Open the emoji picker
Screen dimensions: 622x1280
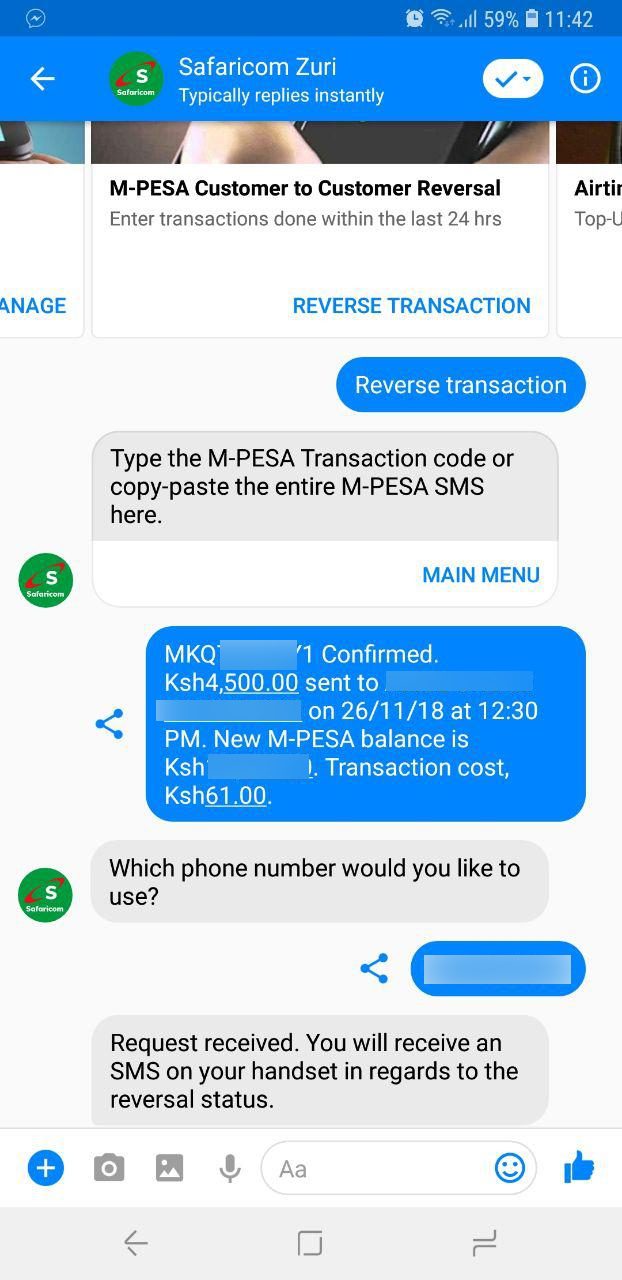(510, 1168)
